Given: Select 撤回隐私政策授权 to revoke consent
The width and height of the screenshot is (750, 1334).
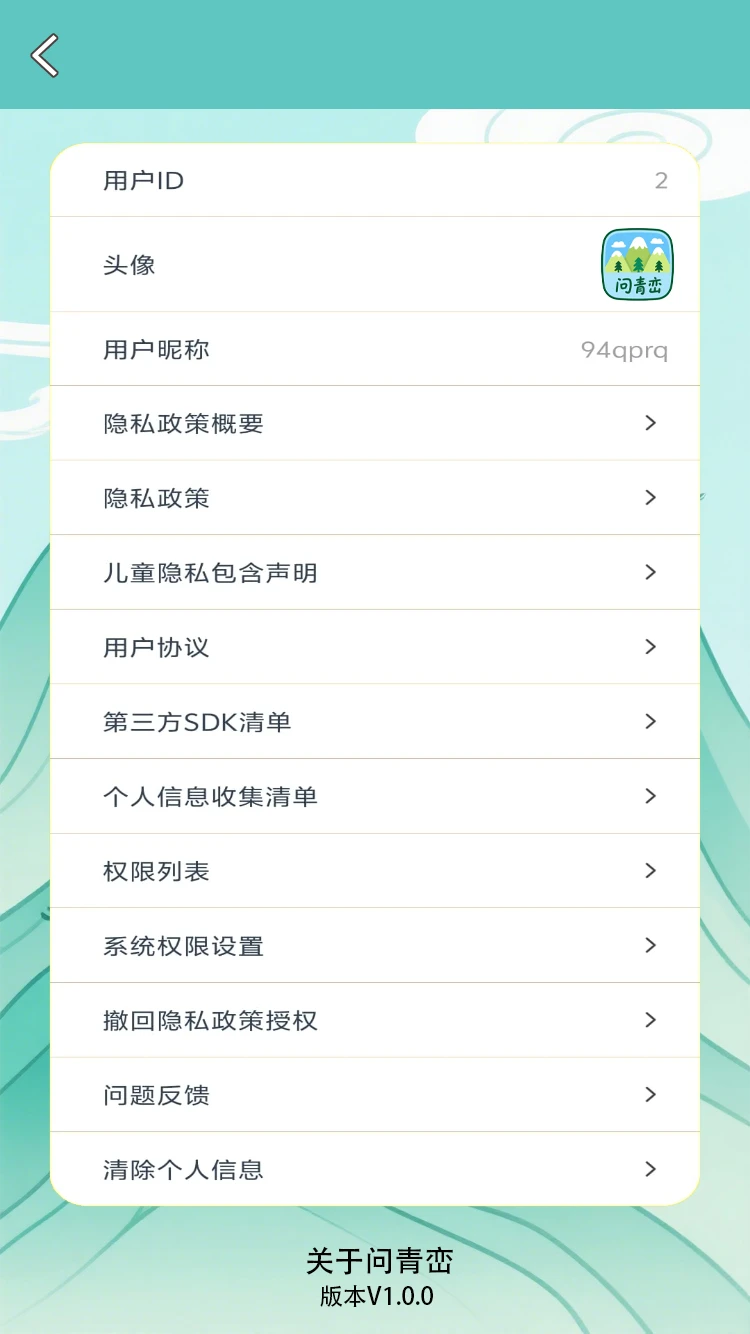Looking at the screenshot, I should tap(375, 1020).
